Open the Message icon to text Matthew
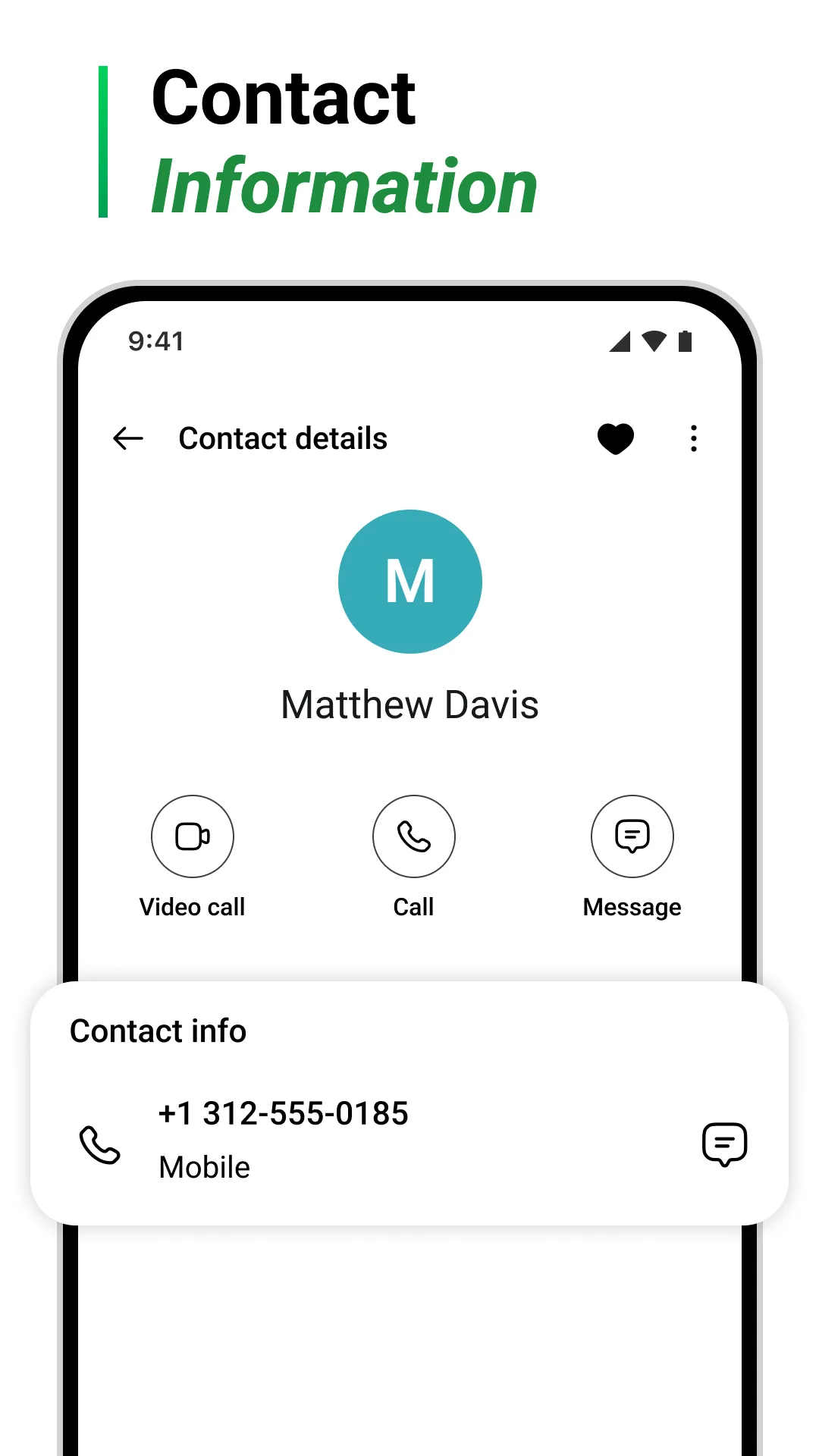The image size is (819, 1456). pyautogui.click(x=632, y=836)
